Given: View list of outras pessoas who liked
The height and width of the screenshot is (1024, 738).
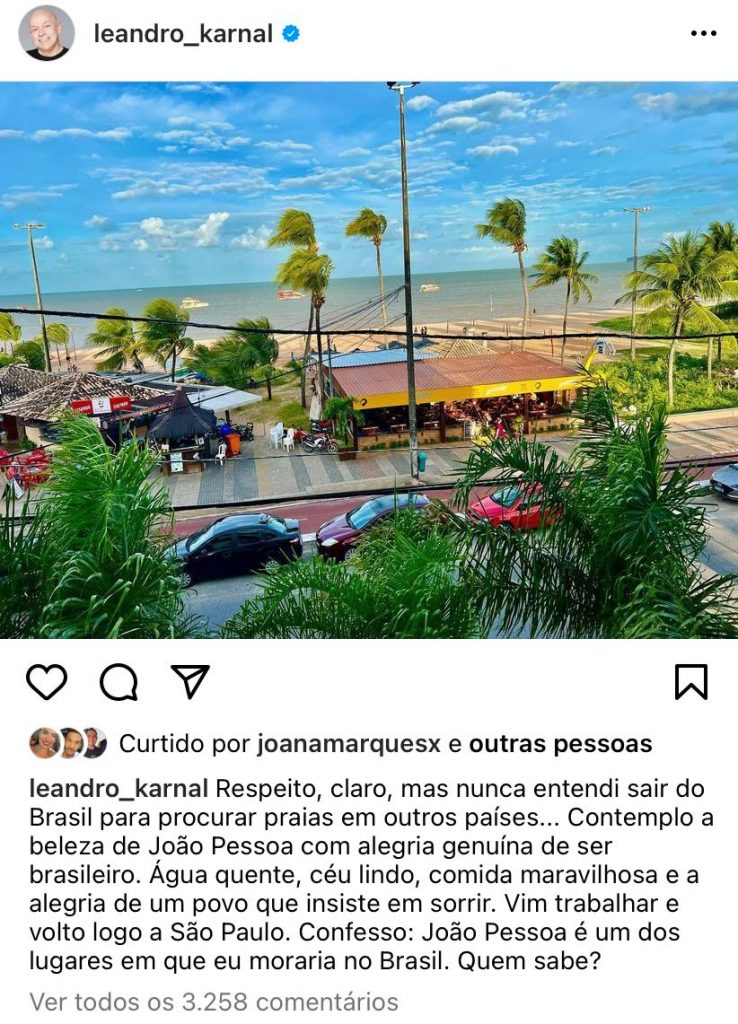Looking at the screenshot, I should point(560,744).
